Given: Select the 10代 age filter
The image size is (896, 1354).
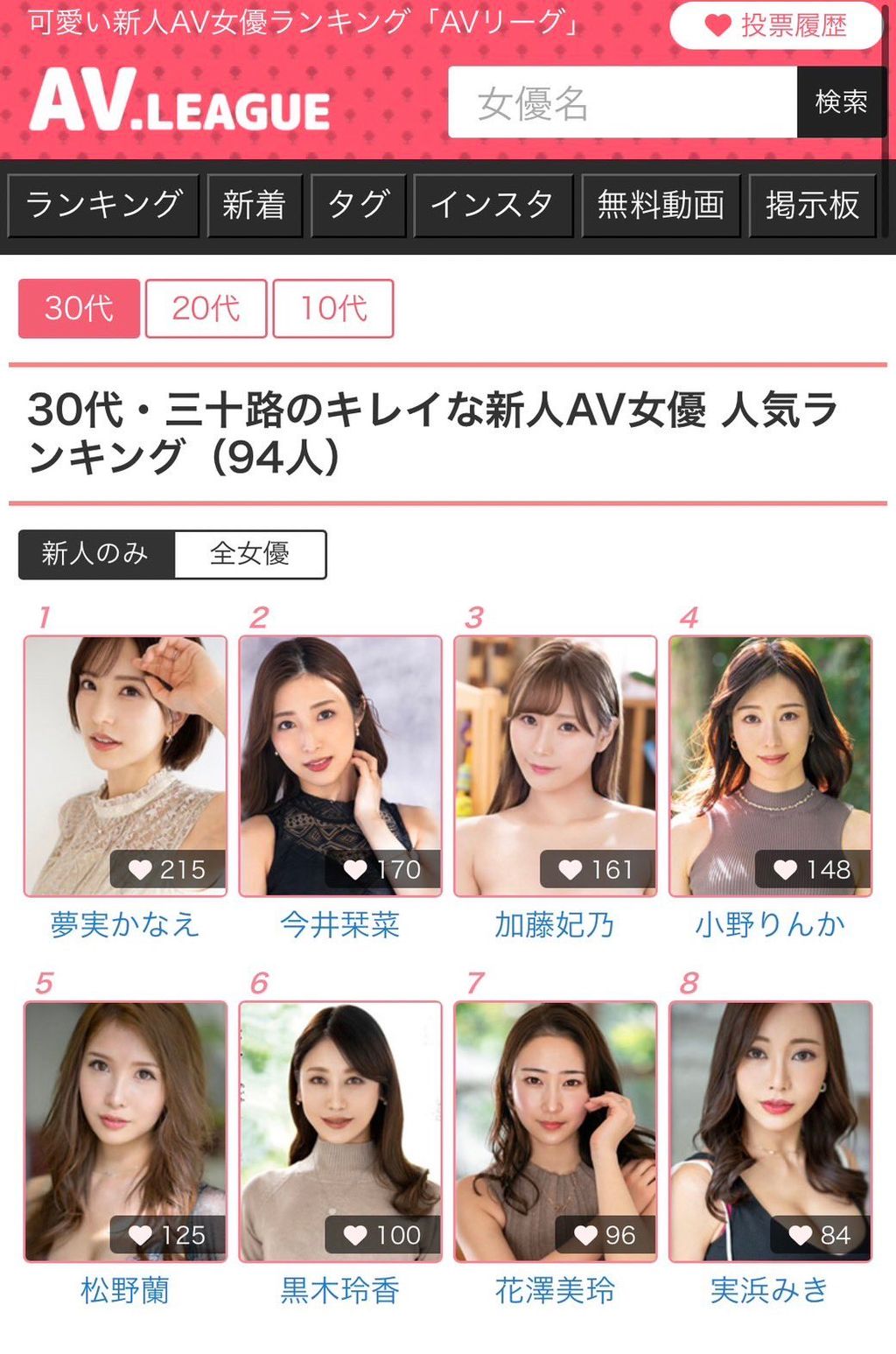Looking at the screenshot, I should pos(332,309).
